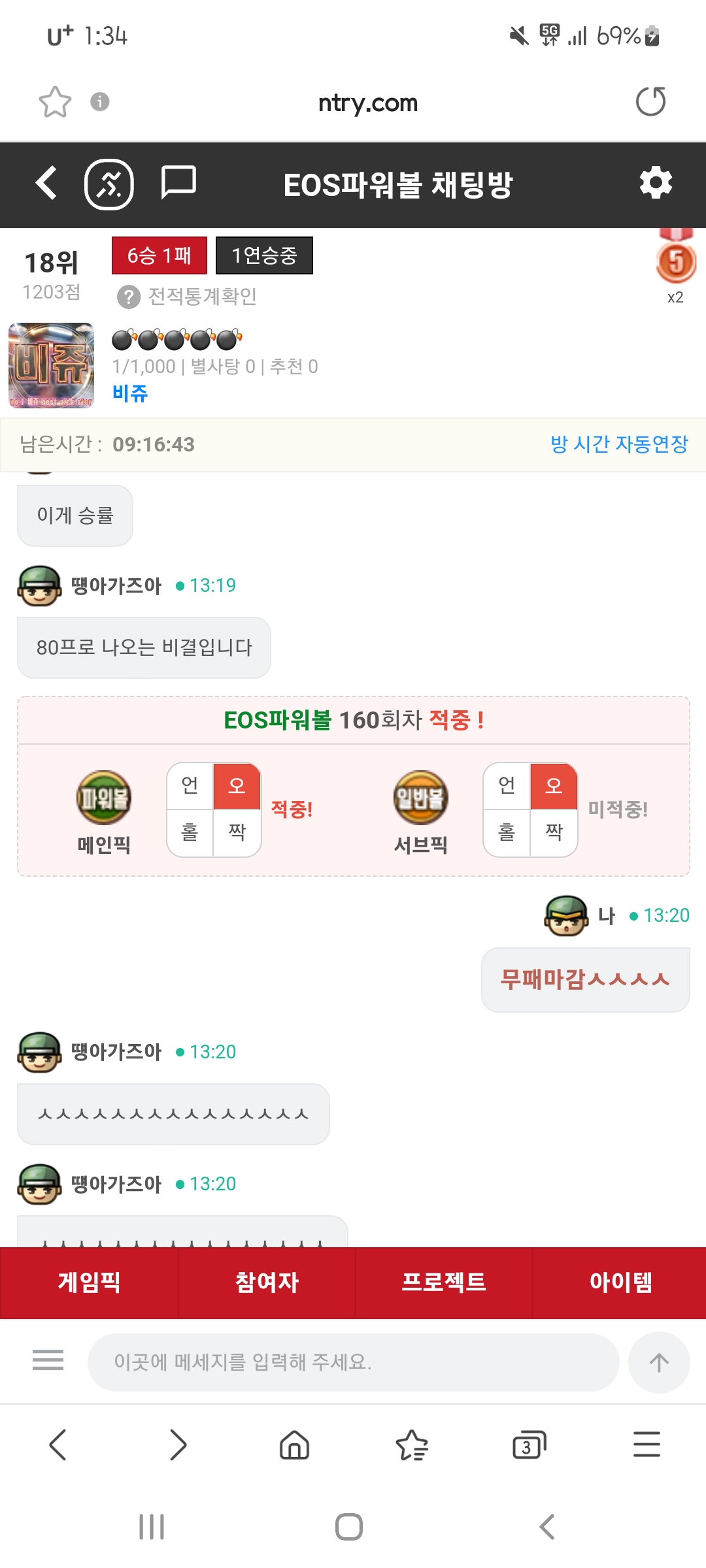Go to browser home page
This screenshot has width=706, height=1568.
(x=294, y=1445)
